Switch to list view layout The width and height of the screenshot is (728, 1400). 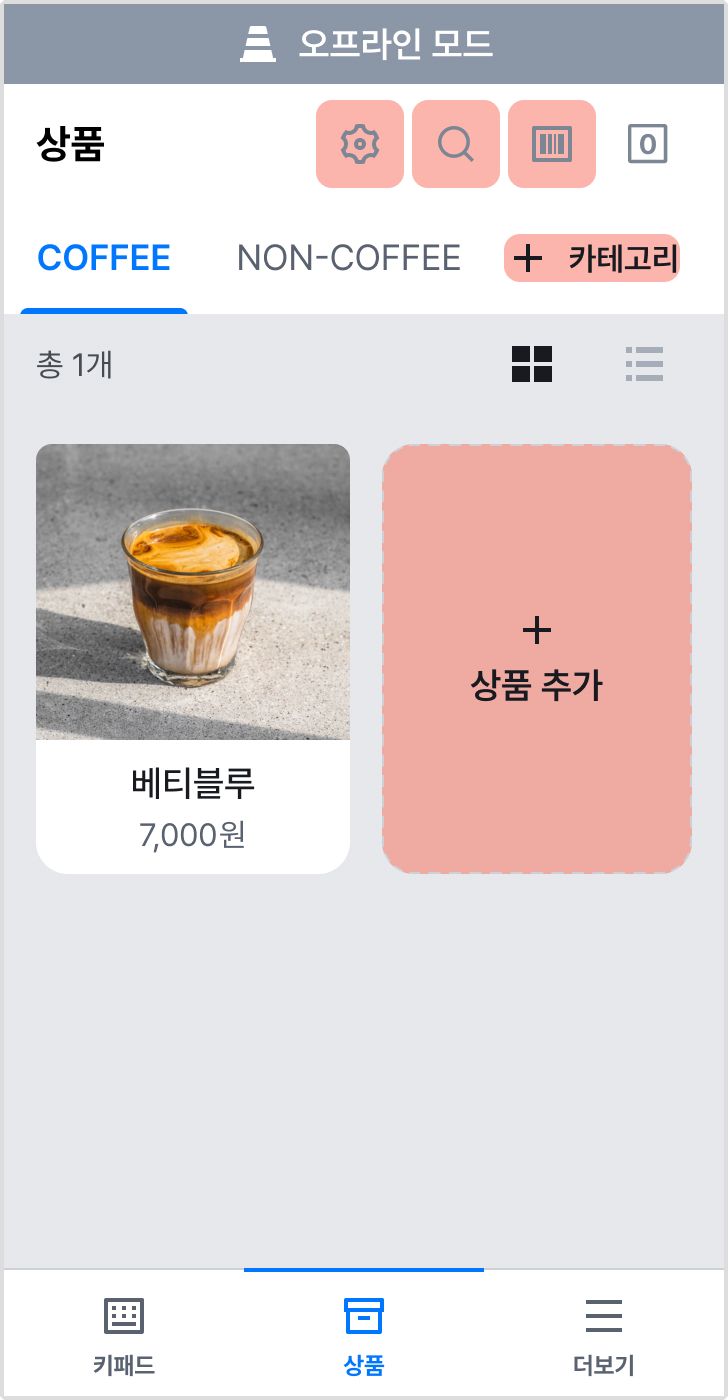click(x=644, y=364)
